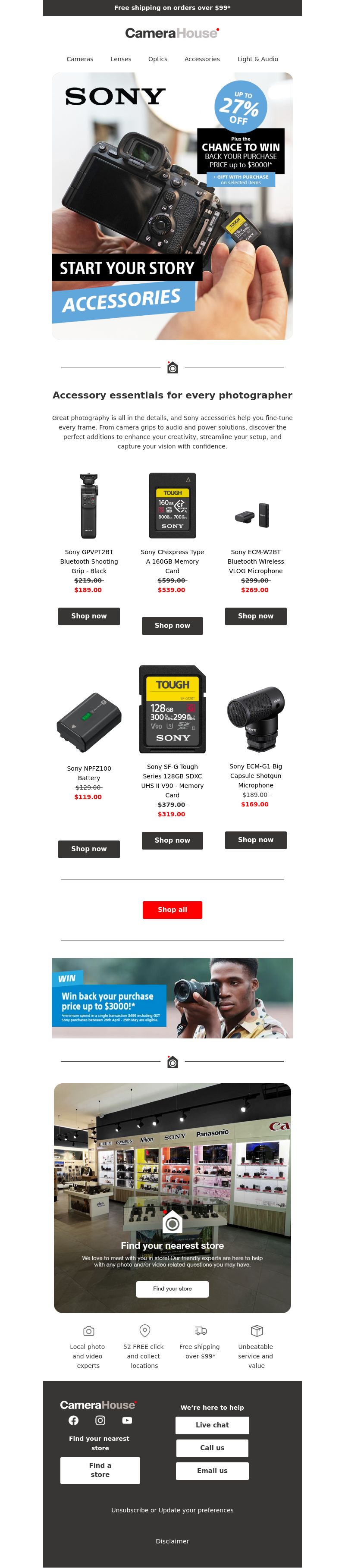345x1568 pixels.
Task: Unsubscribe from this mailing list
Action: coord(130,1510)
